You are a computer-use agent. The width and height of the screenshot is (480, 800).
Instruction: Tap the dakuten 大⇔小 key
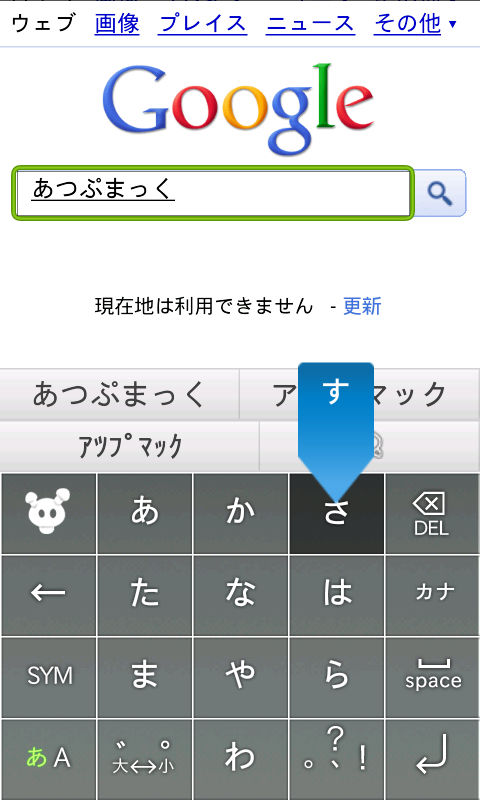(x=144, y=759)
